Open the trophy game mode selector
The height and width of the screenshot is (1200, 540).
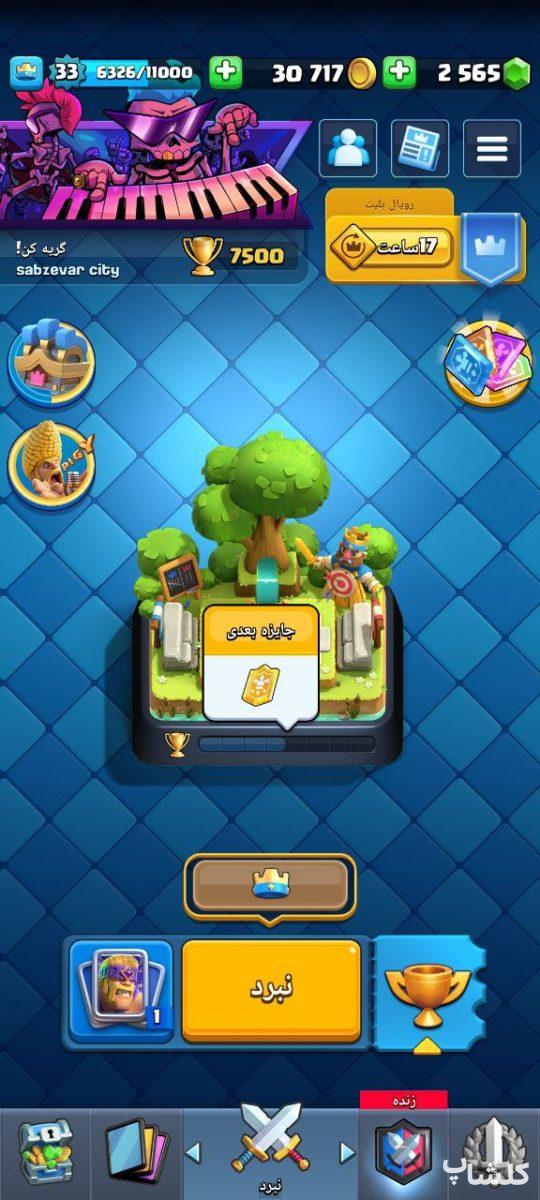point(428,989)
